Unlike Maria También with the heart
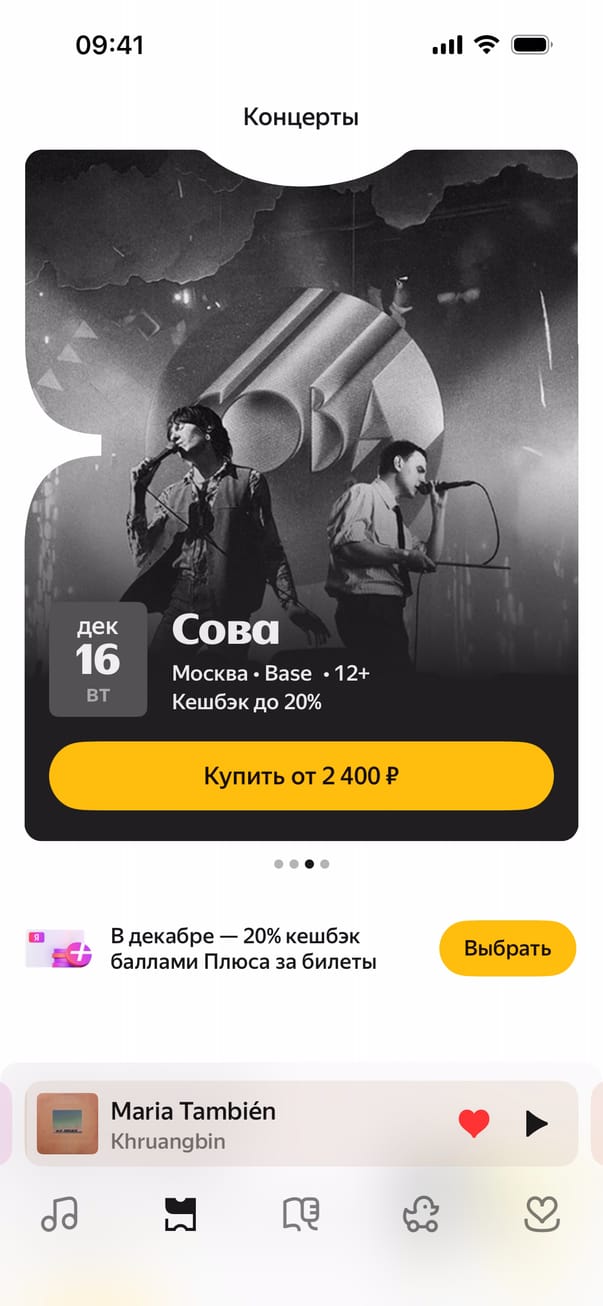 [474, 1124]
